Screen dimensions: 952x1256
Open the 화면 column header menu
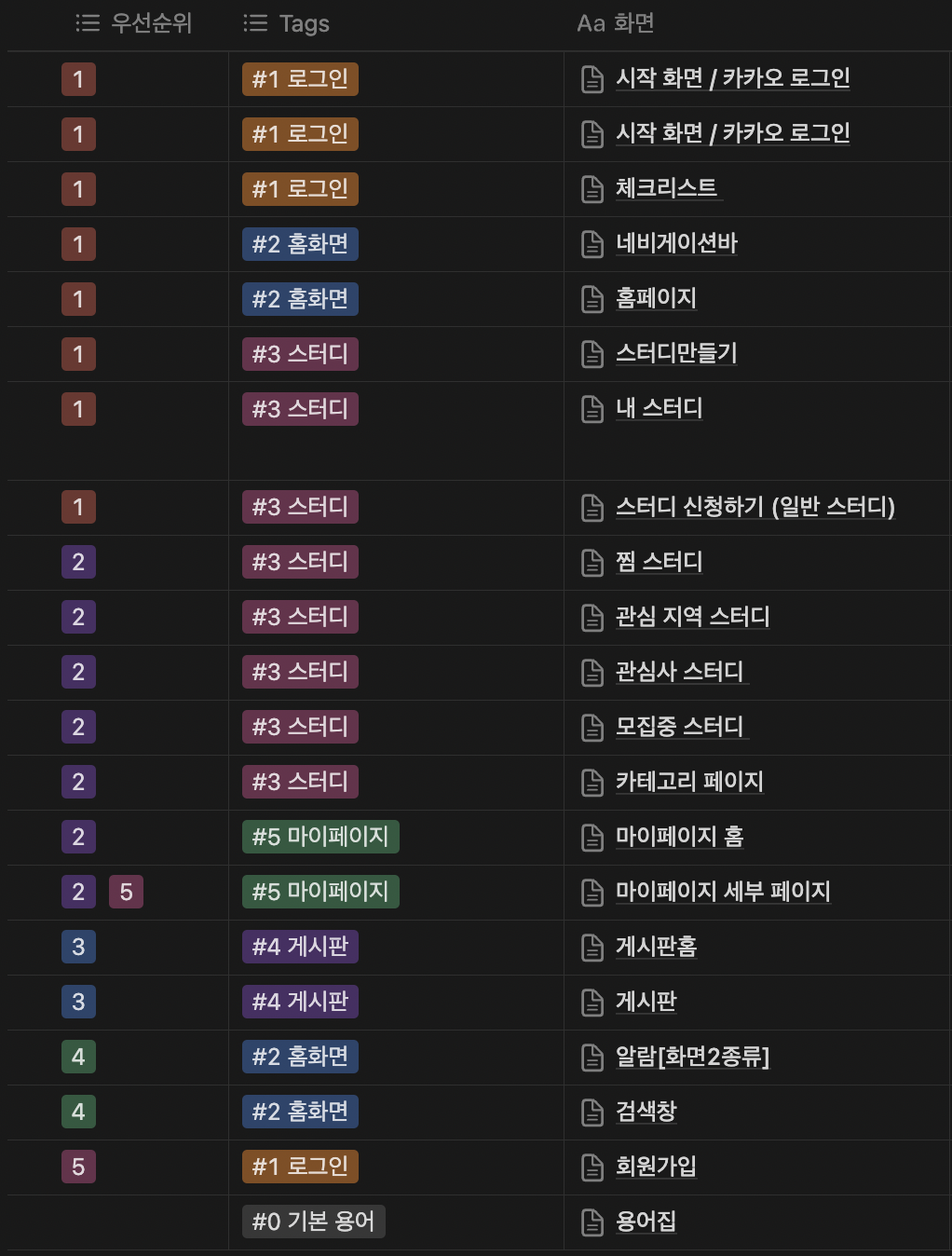click(616, 23)
